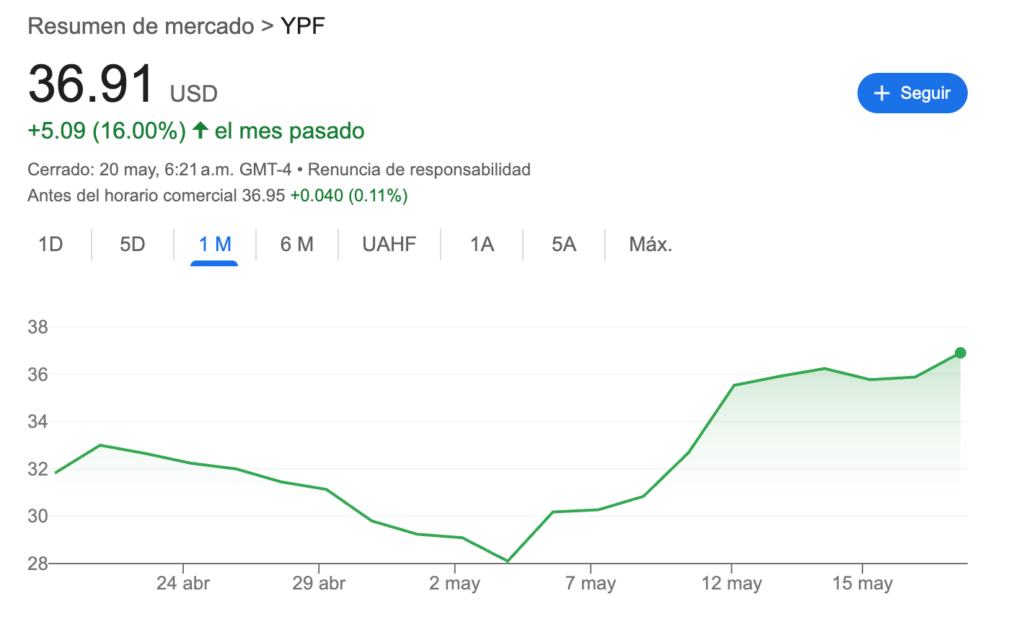View the 1A yearly range

pos(482,244)
